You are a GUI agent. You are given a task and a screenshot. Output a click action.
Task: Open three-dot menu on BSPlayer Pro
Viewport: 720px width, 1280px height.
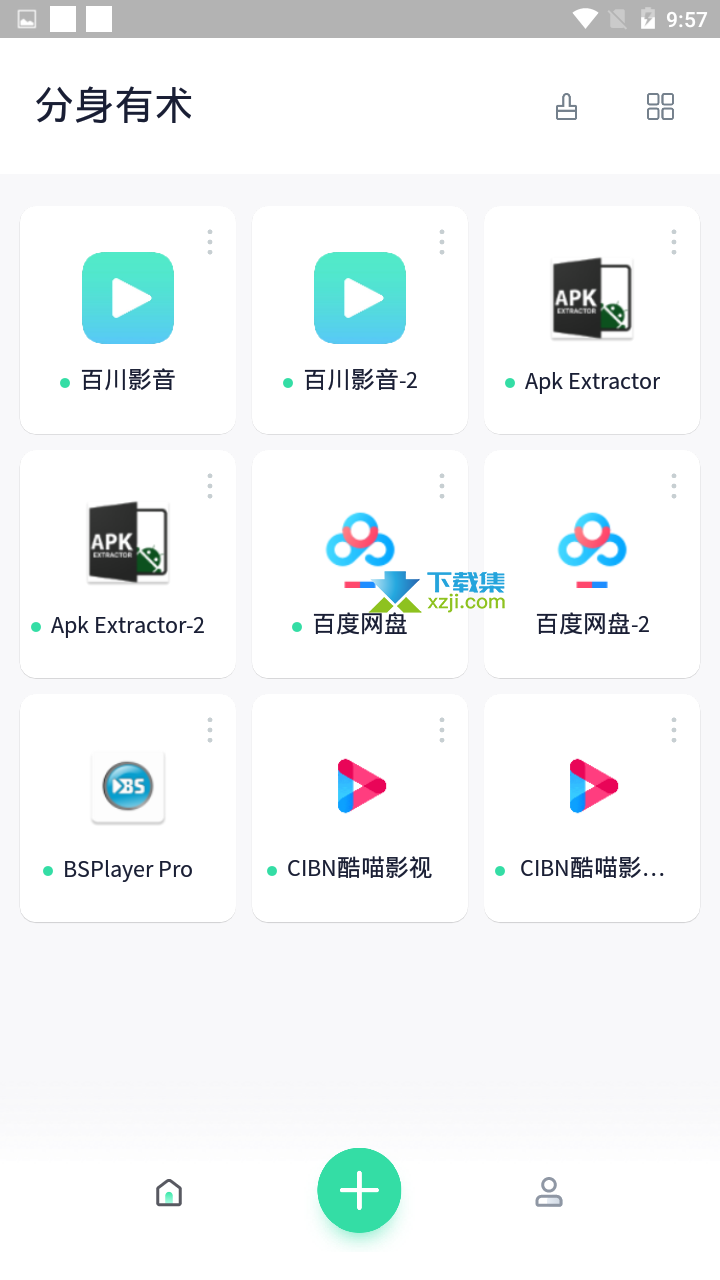coord(209,730)
